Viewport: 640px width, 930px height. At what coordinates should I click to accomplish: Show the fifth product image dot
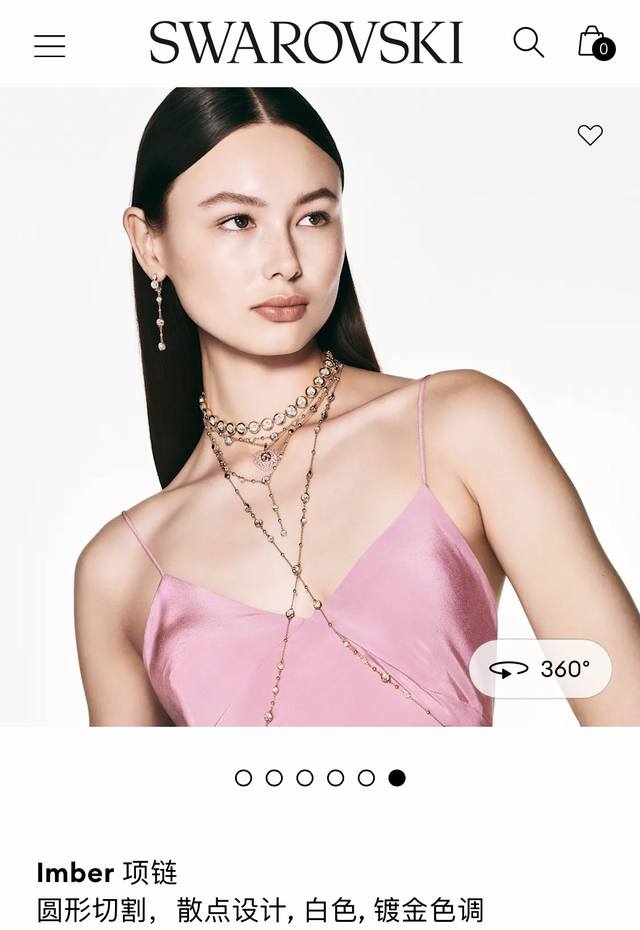[366, 778]
